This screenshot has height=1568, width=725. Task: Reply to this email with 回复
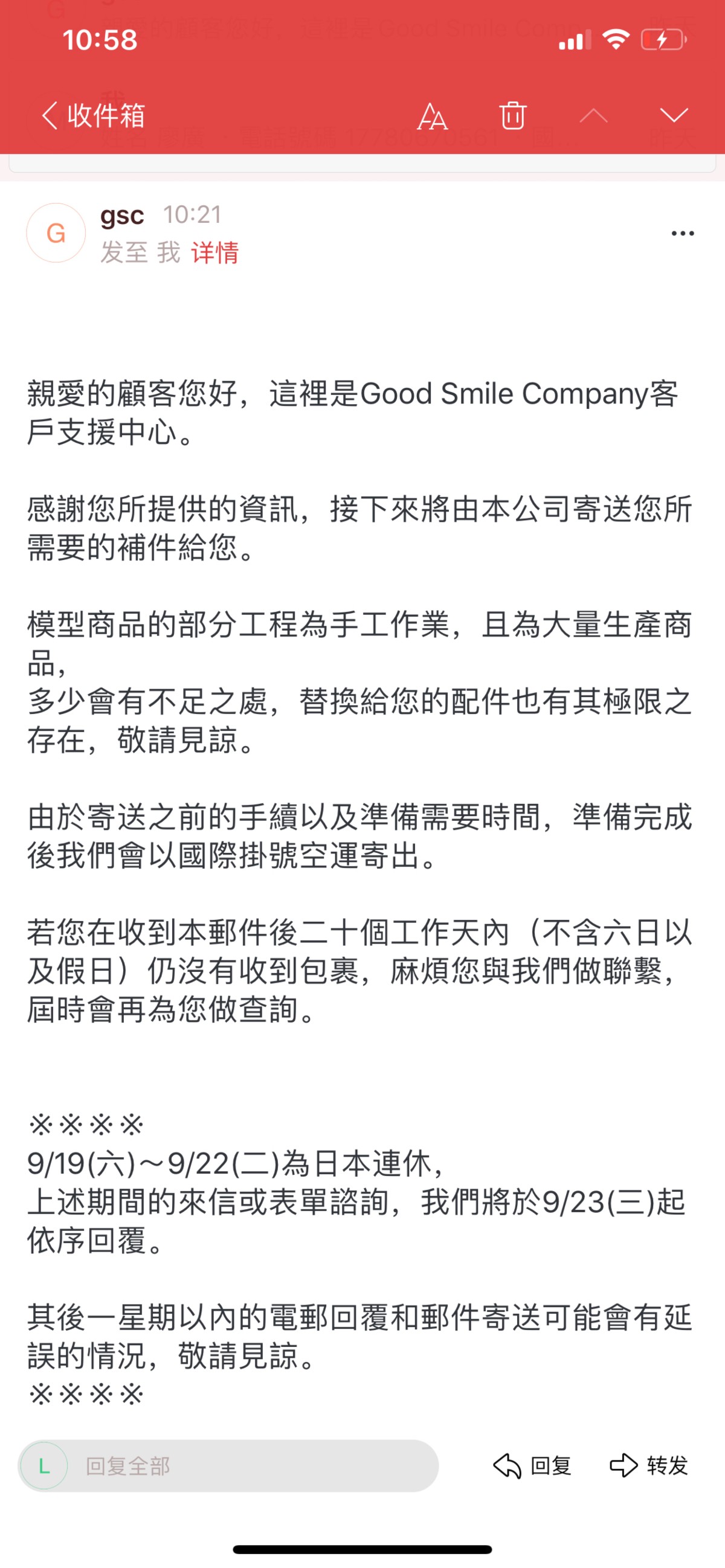click(x=533, y=1466)
